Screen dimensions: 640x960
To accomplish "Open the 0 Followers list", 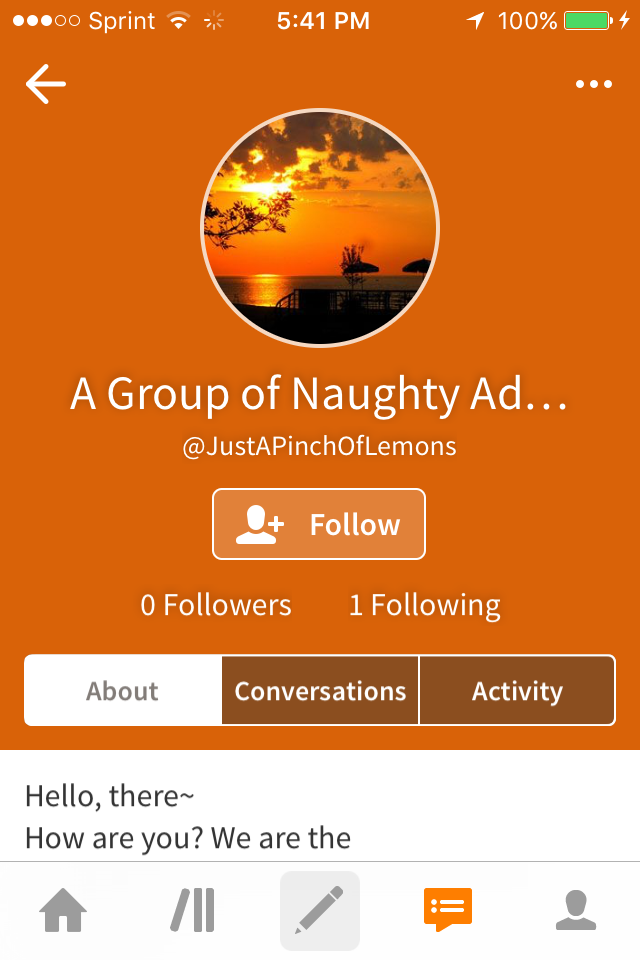I will click(216, 605).
